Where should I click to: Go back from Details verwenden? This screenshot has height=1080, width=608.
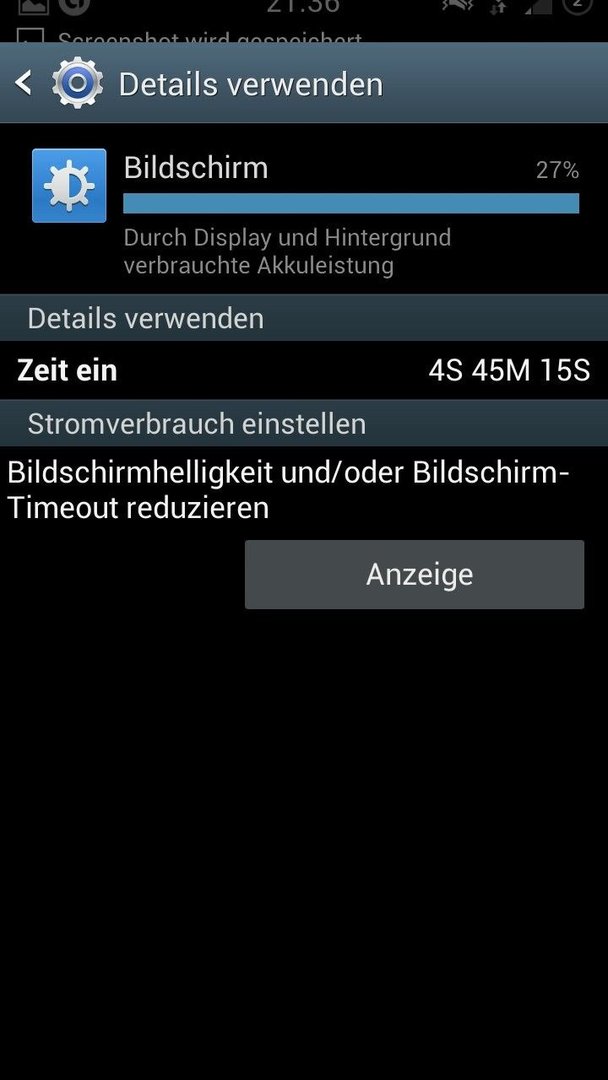(x=25, y=83)
